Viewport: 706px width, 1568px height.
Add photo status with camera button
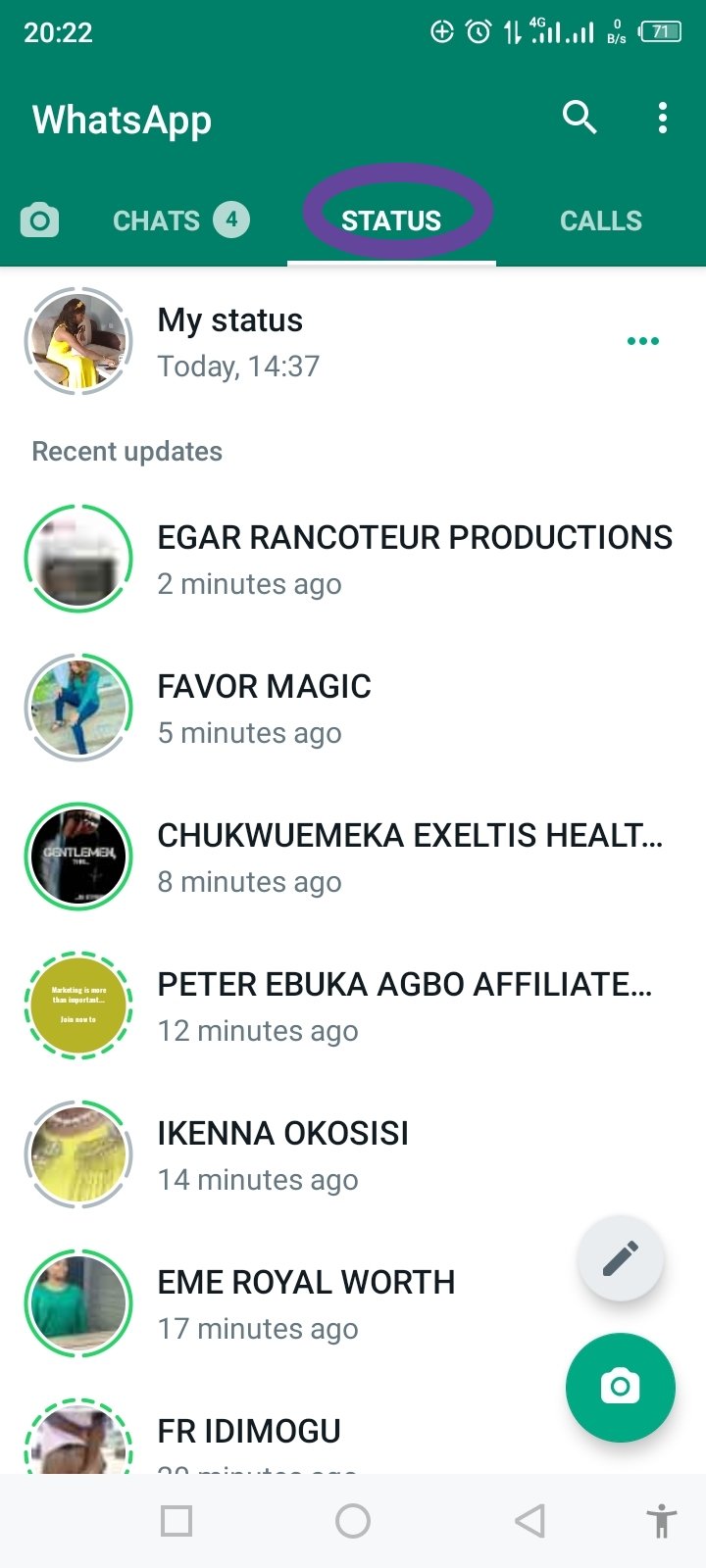(x=620, y=1387)
